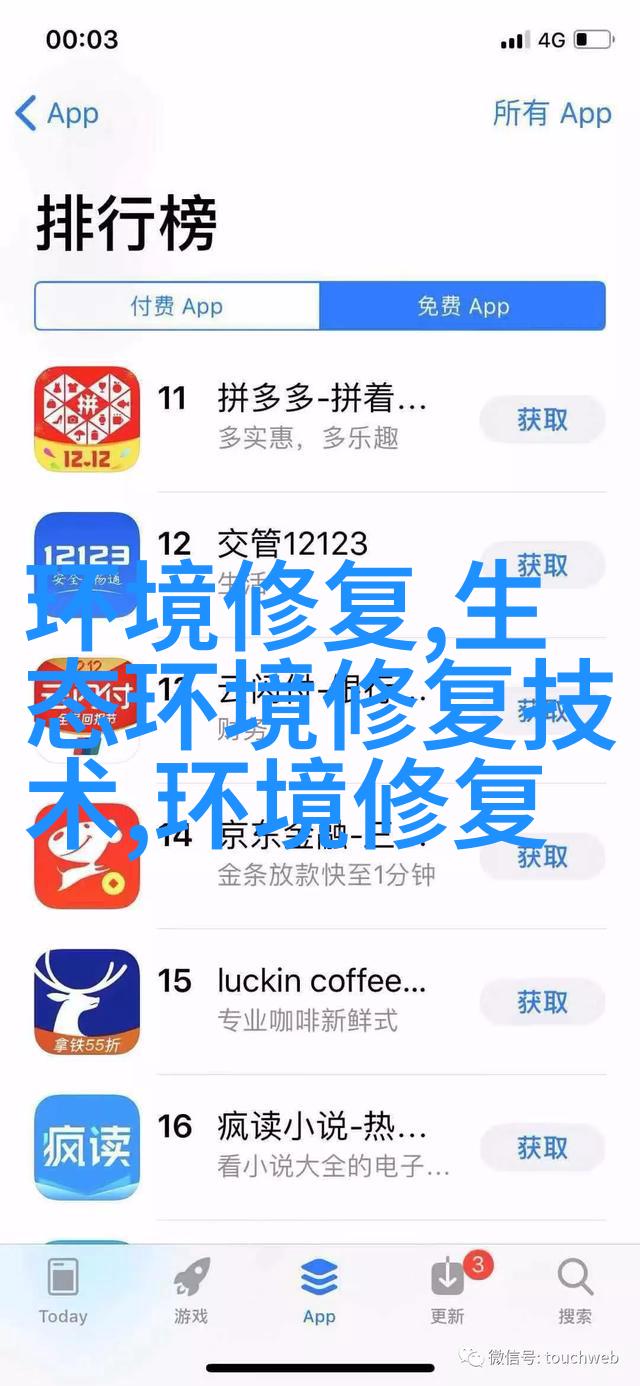
Task: Get the luckin coffee app
Action: (x=542, y=1002)
